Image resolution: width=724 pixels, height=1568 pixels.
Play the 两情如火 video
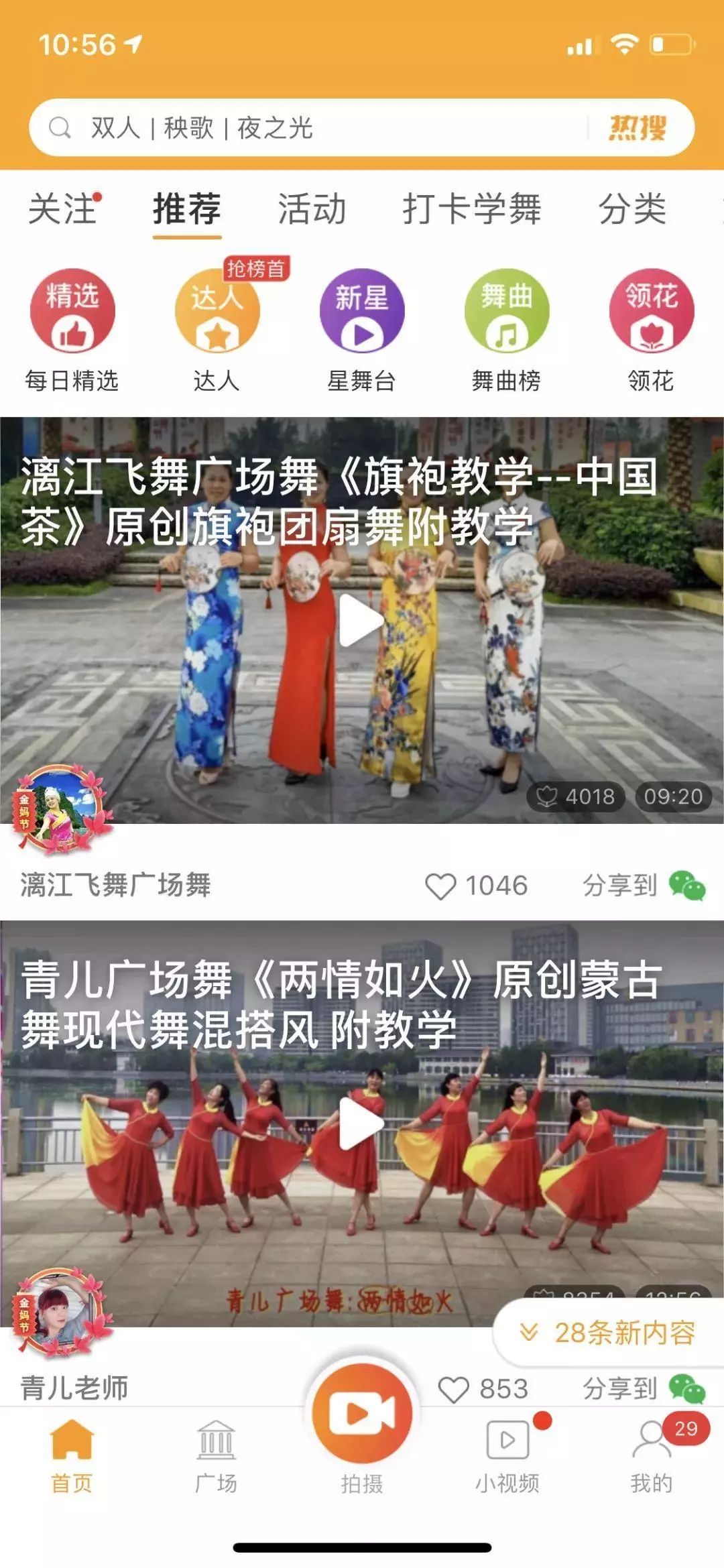(x=361, y=1124)
